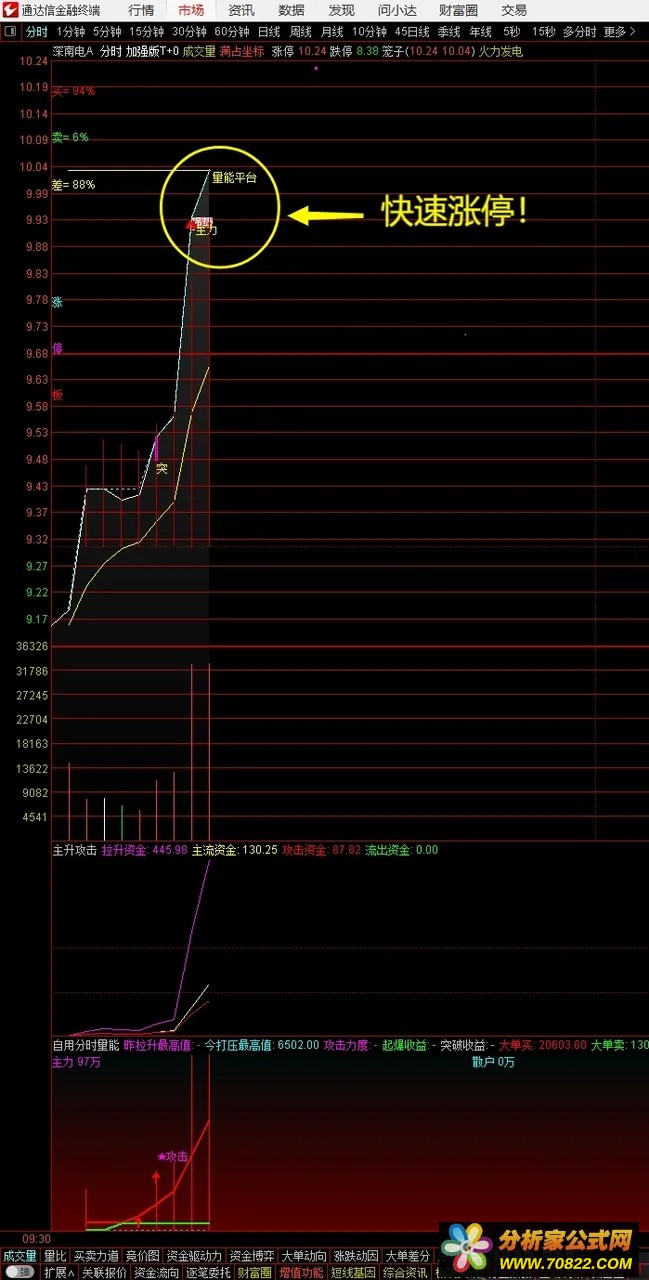Screen dimensions: 649x1280
Task: Switch to 竞价图 indicator
Action: coord(143,1256)
